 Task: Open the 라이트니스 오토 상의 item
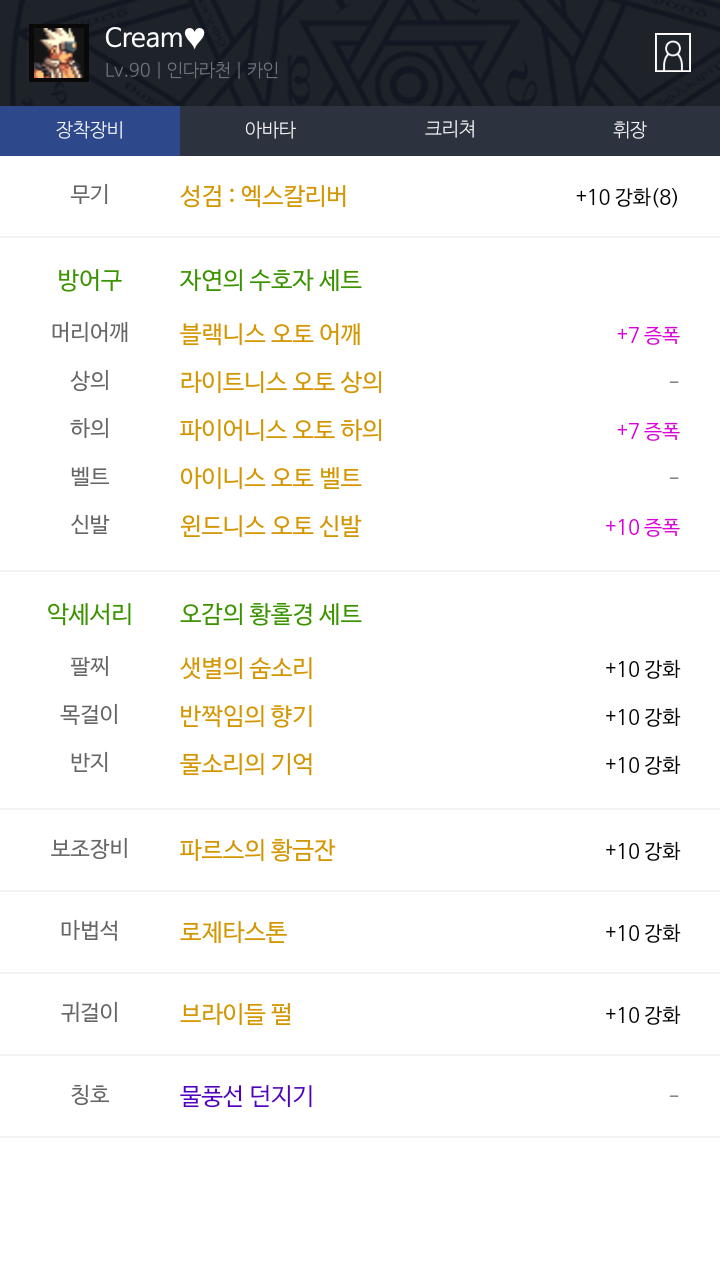tap(281, 382)
